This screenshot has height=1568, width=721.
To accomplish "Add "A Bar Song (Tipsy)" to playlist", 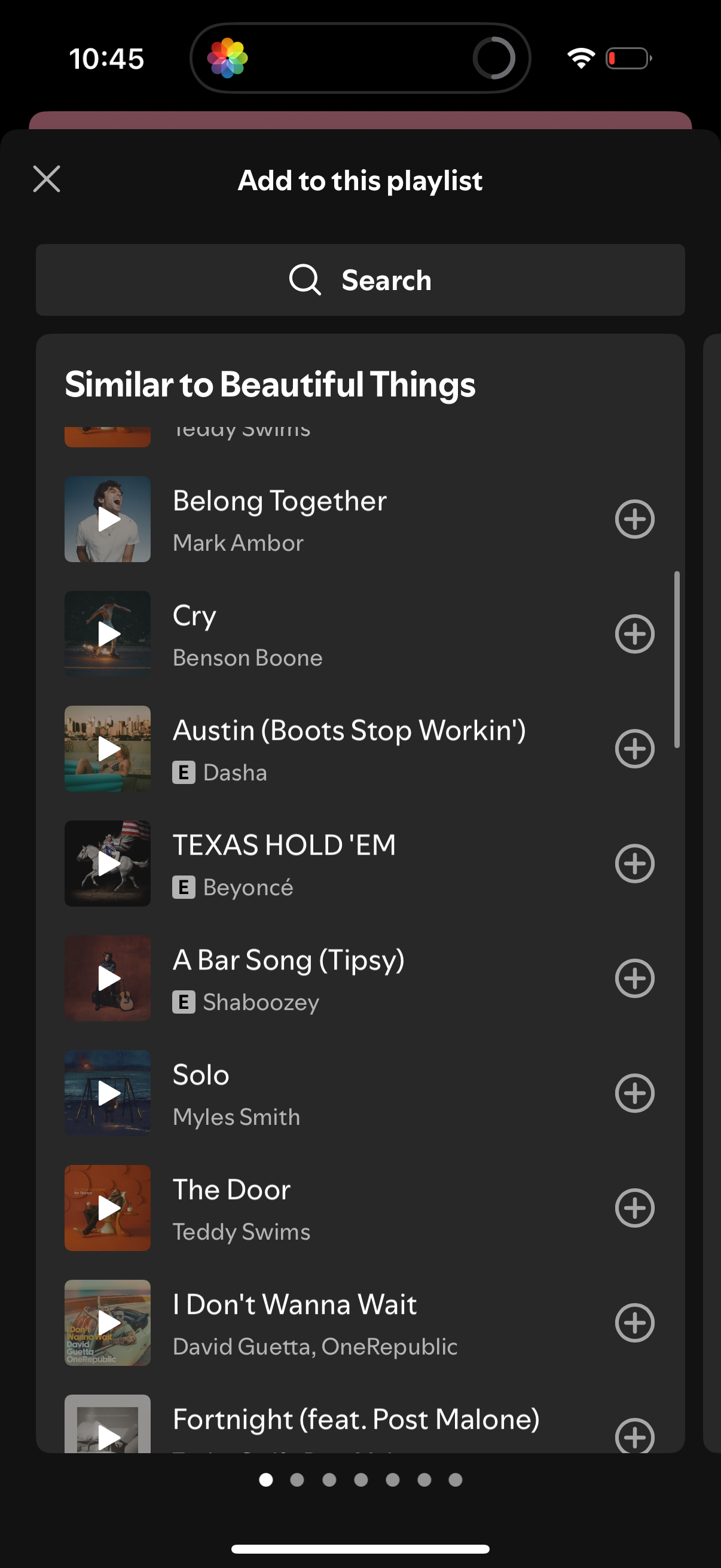I will pyautogui.click(x=634, y=978).
